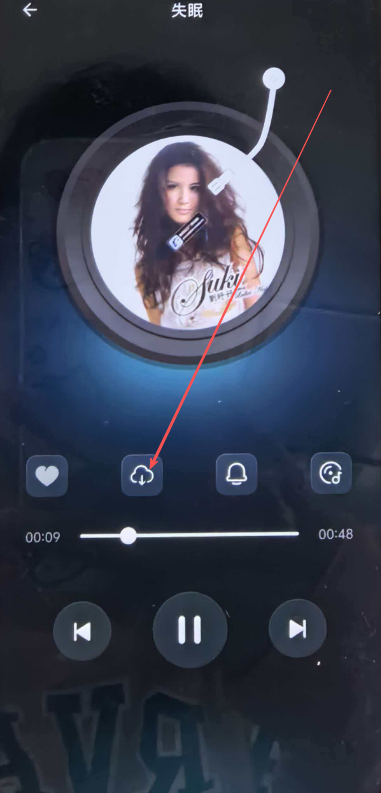Tap the playback progress bar
The image size is (381, 793).
coord(189,535)
